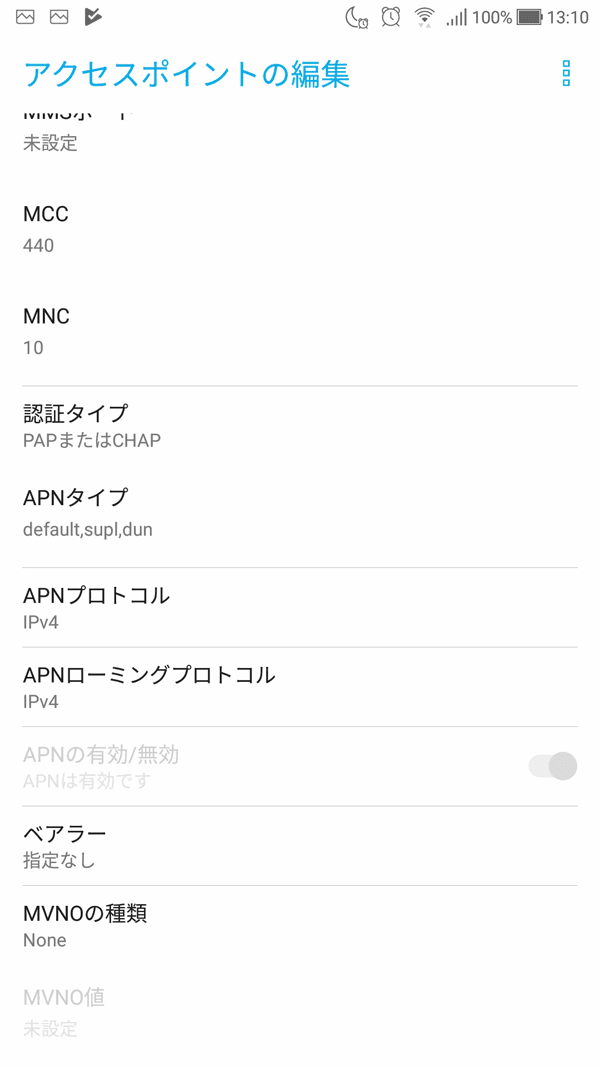Choose the MVNOの種類 setting
Image resolution: width=600 pixels, height=1067 pixels.
tap(300, 925)
